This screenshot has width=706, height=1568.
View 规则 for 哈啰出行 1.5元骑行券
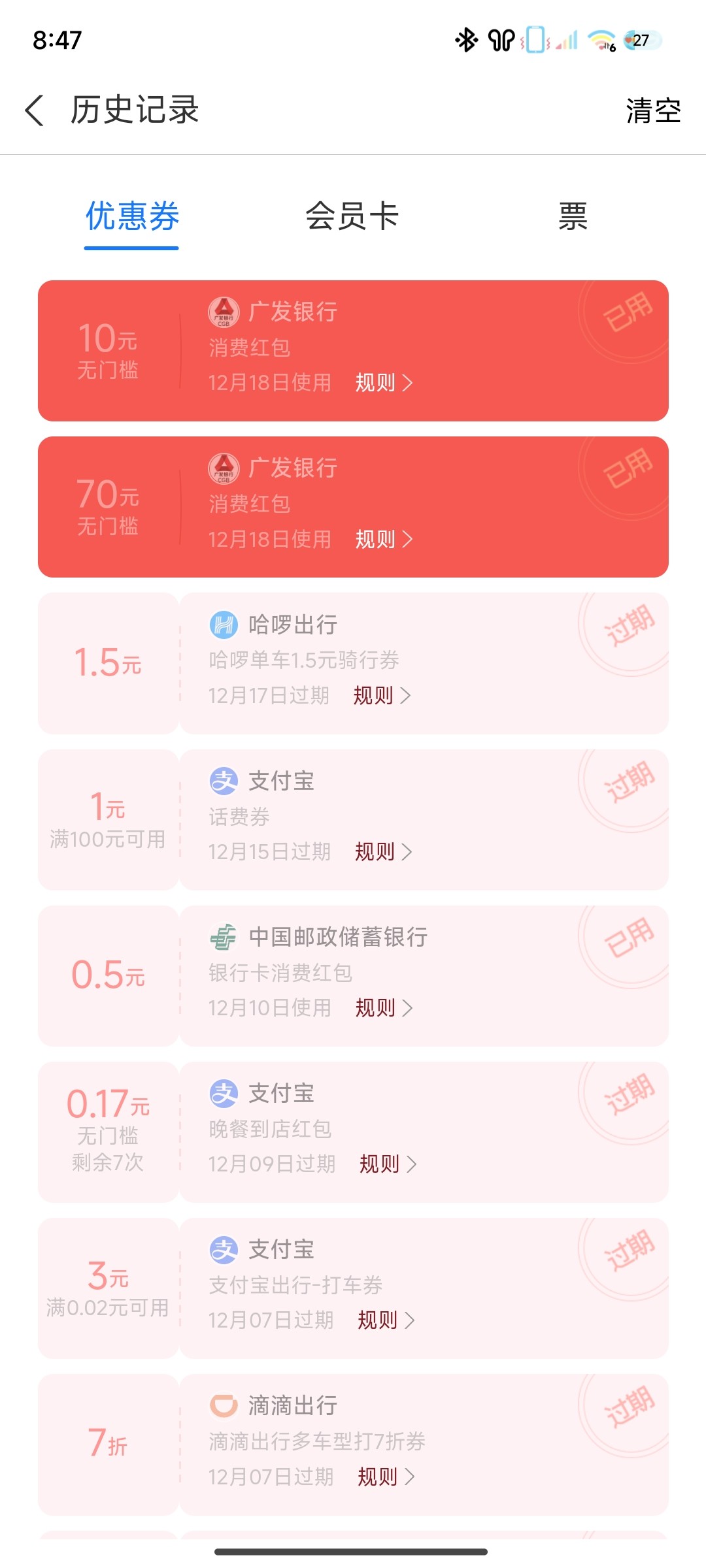point(382,696)
